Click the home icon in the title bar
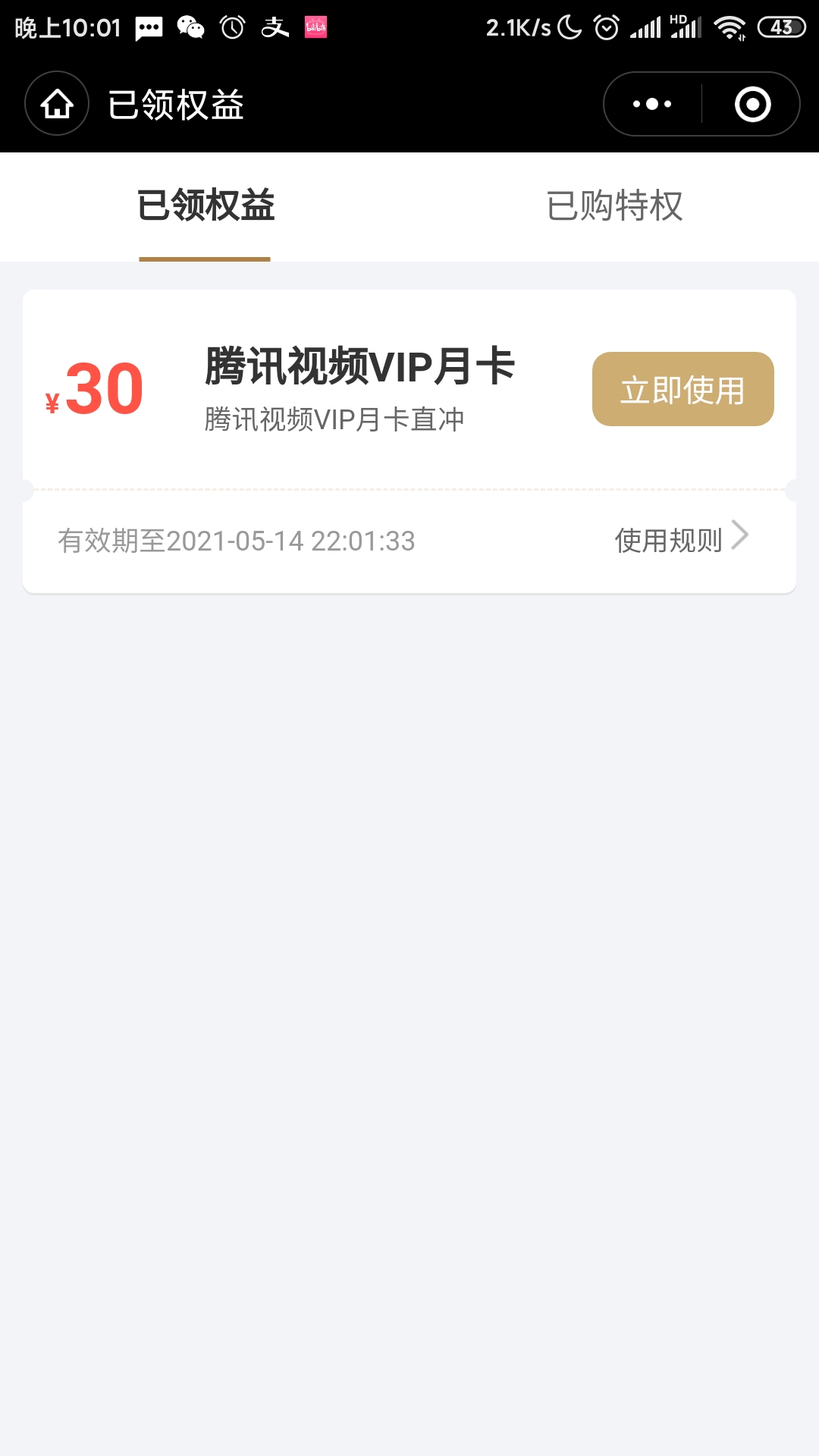This screenshot has height=1456, width=819. (x=56, y=105)
